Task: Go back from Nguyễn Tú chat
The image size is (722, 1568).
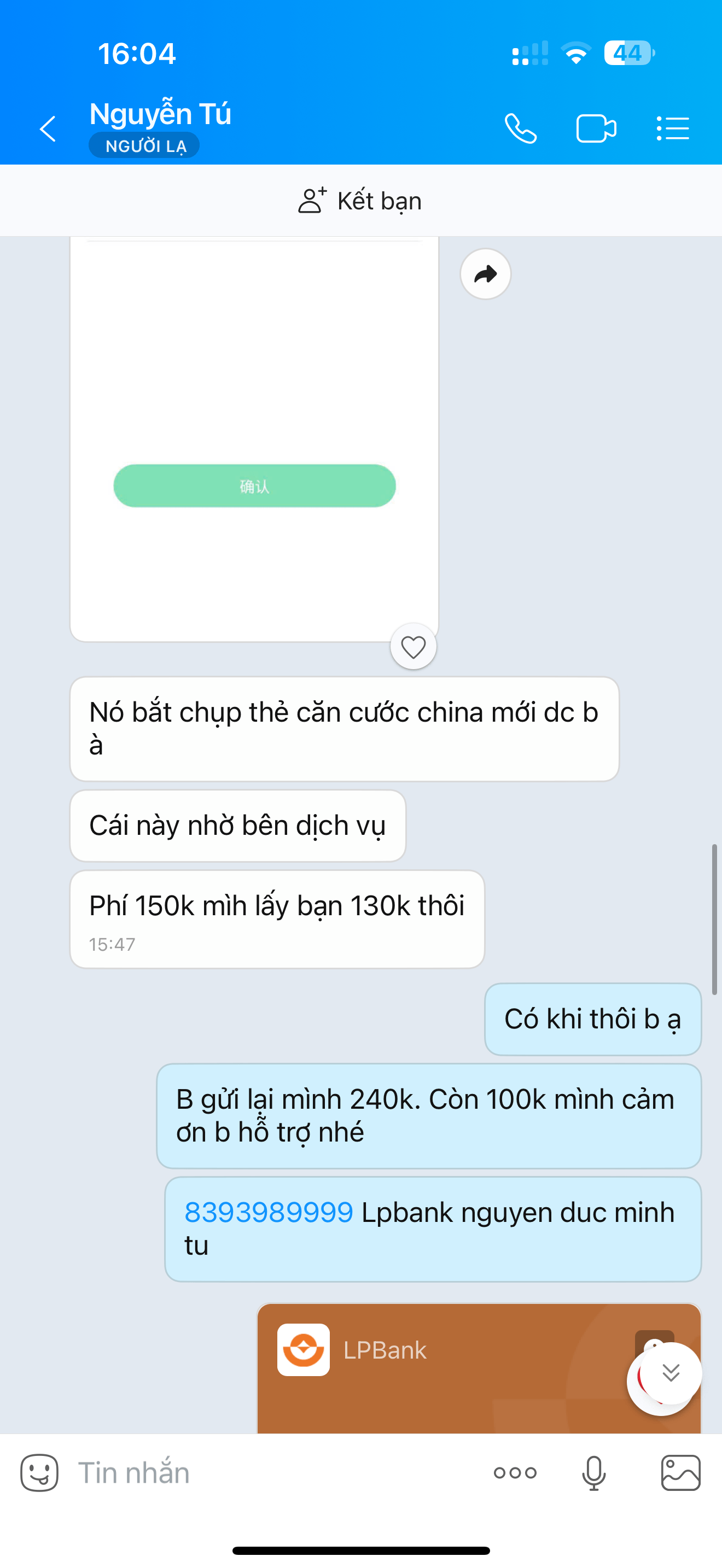Action: coord(48,128)
